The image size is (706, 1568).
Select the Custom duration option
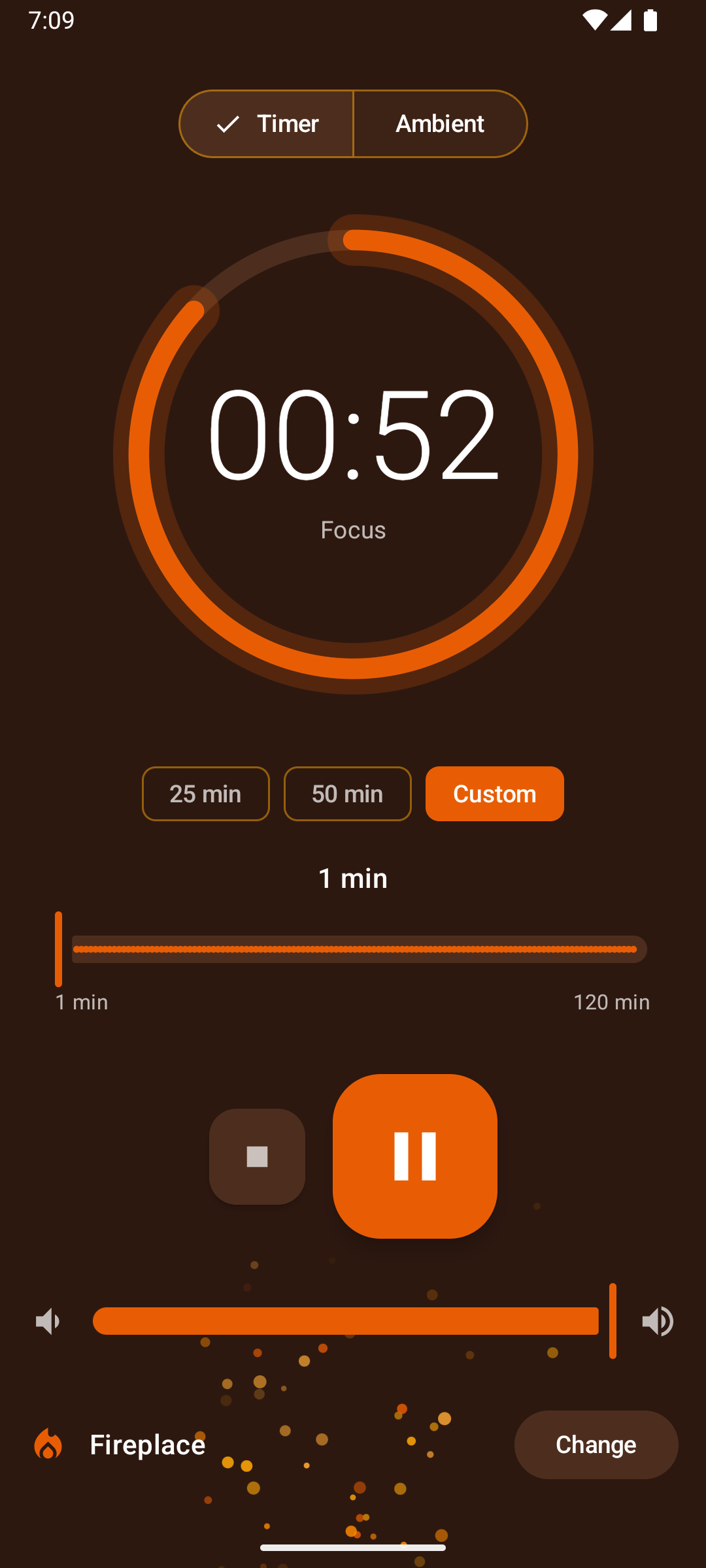(494, 793)
